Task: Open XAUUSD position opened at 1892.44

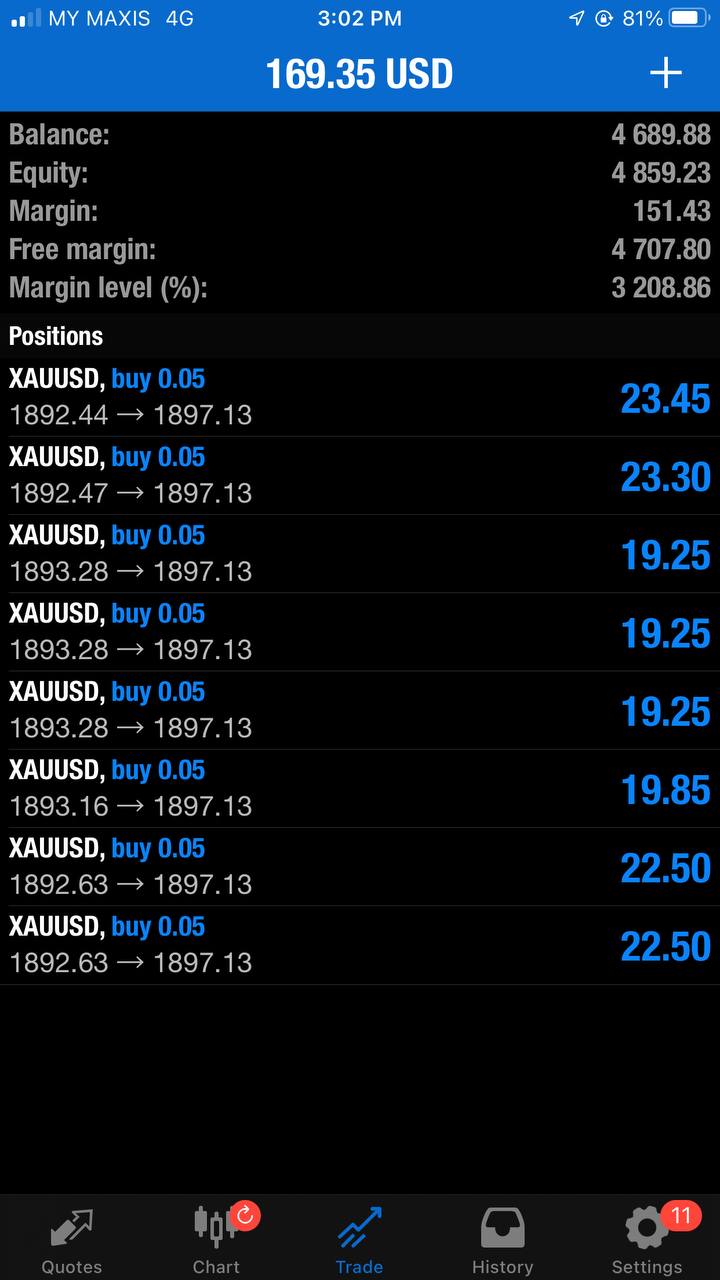Action: 360,397
